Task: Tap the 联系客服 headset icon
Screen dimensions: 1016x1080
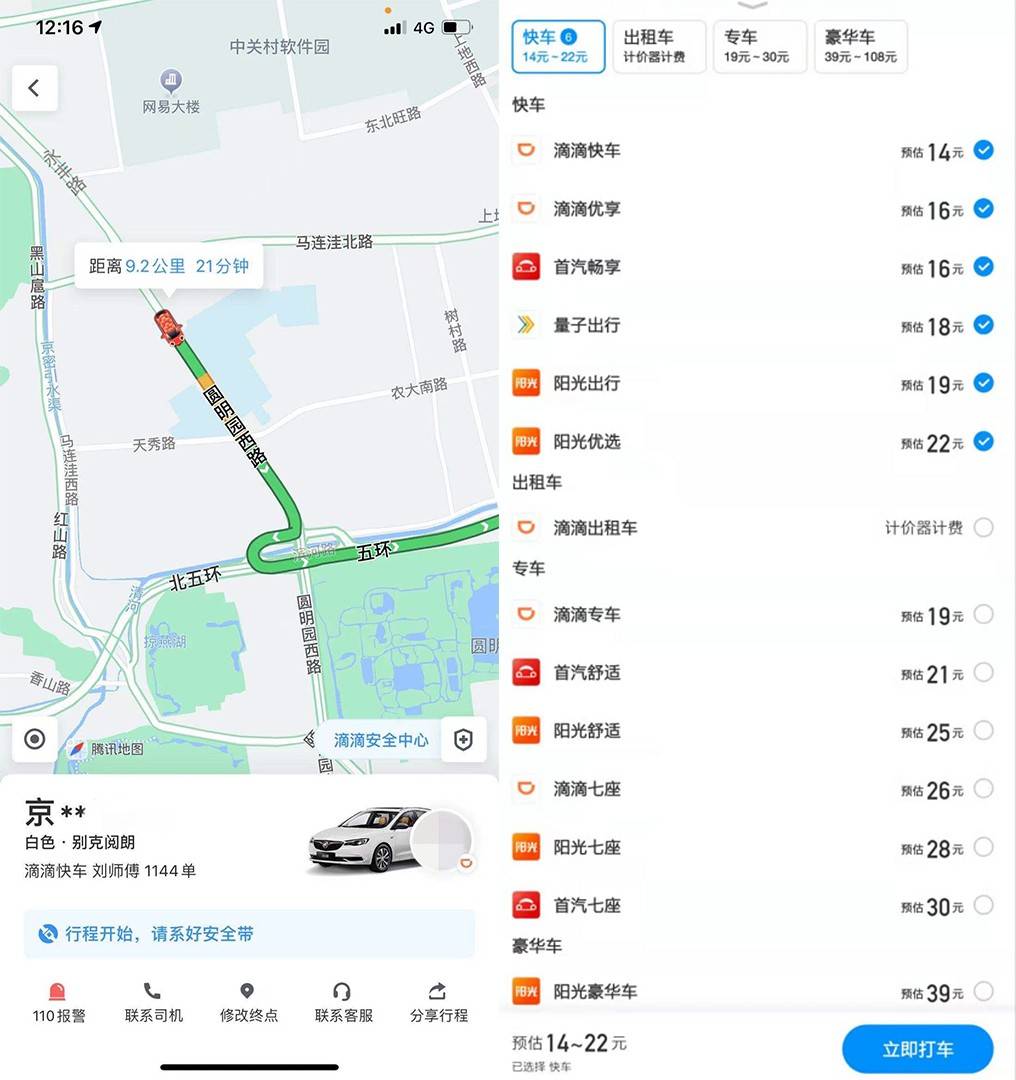Action: pos(342,992)
